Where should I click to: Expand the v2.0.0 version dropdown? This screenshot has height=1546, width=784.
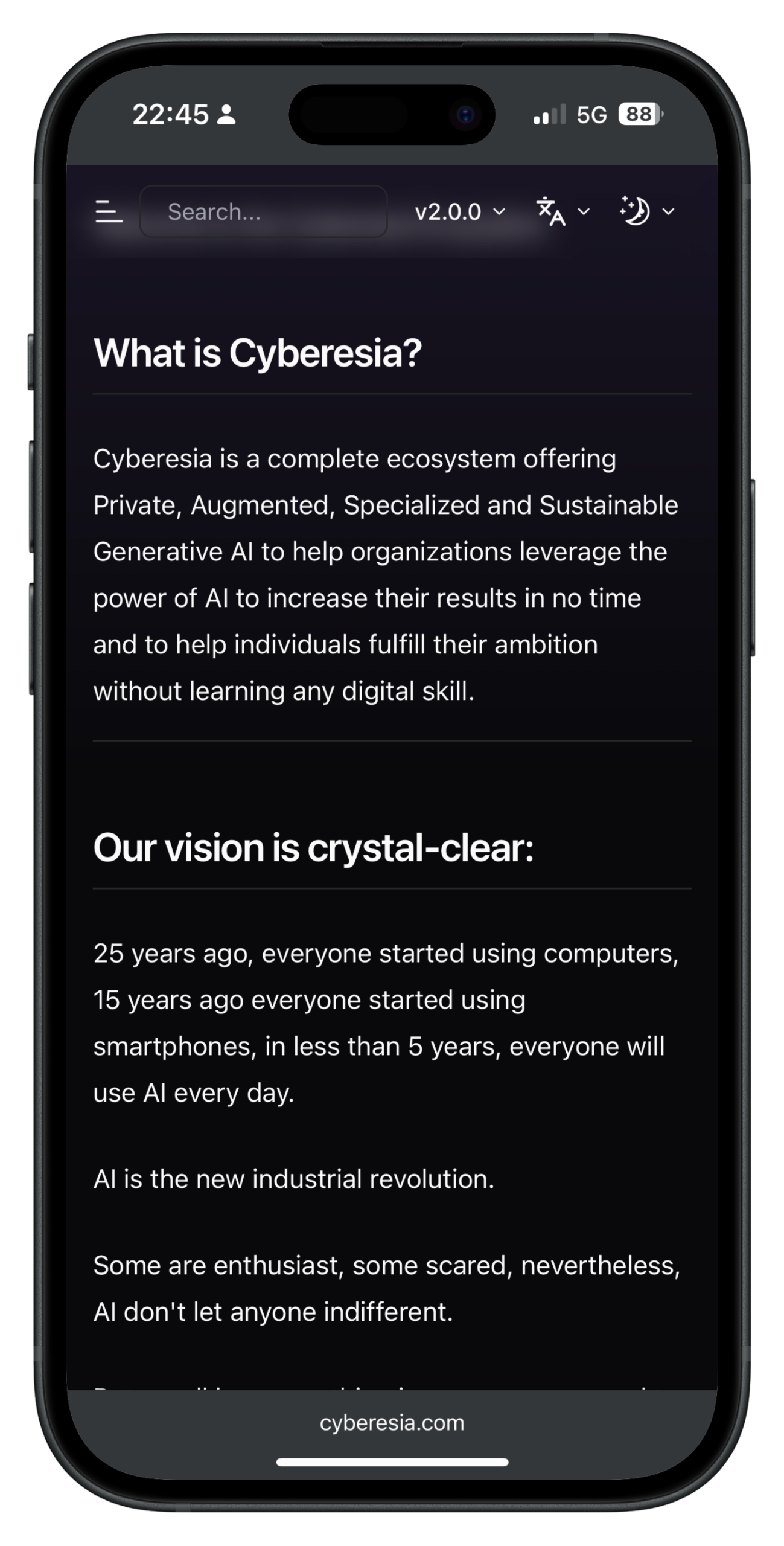pyautogui.click(x=460, y=212)
